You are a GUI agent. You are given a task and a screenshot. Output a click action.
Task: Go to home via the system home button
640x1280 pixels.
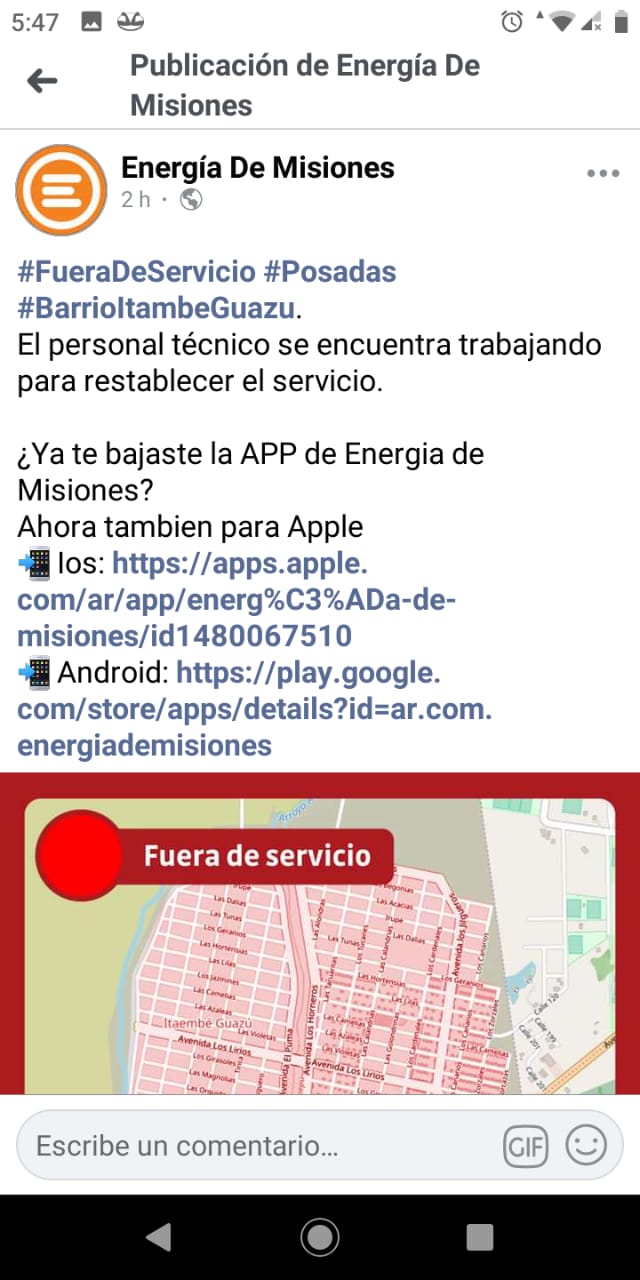point(320,1237)
